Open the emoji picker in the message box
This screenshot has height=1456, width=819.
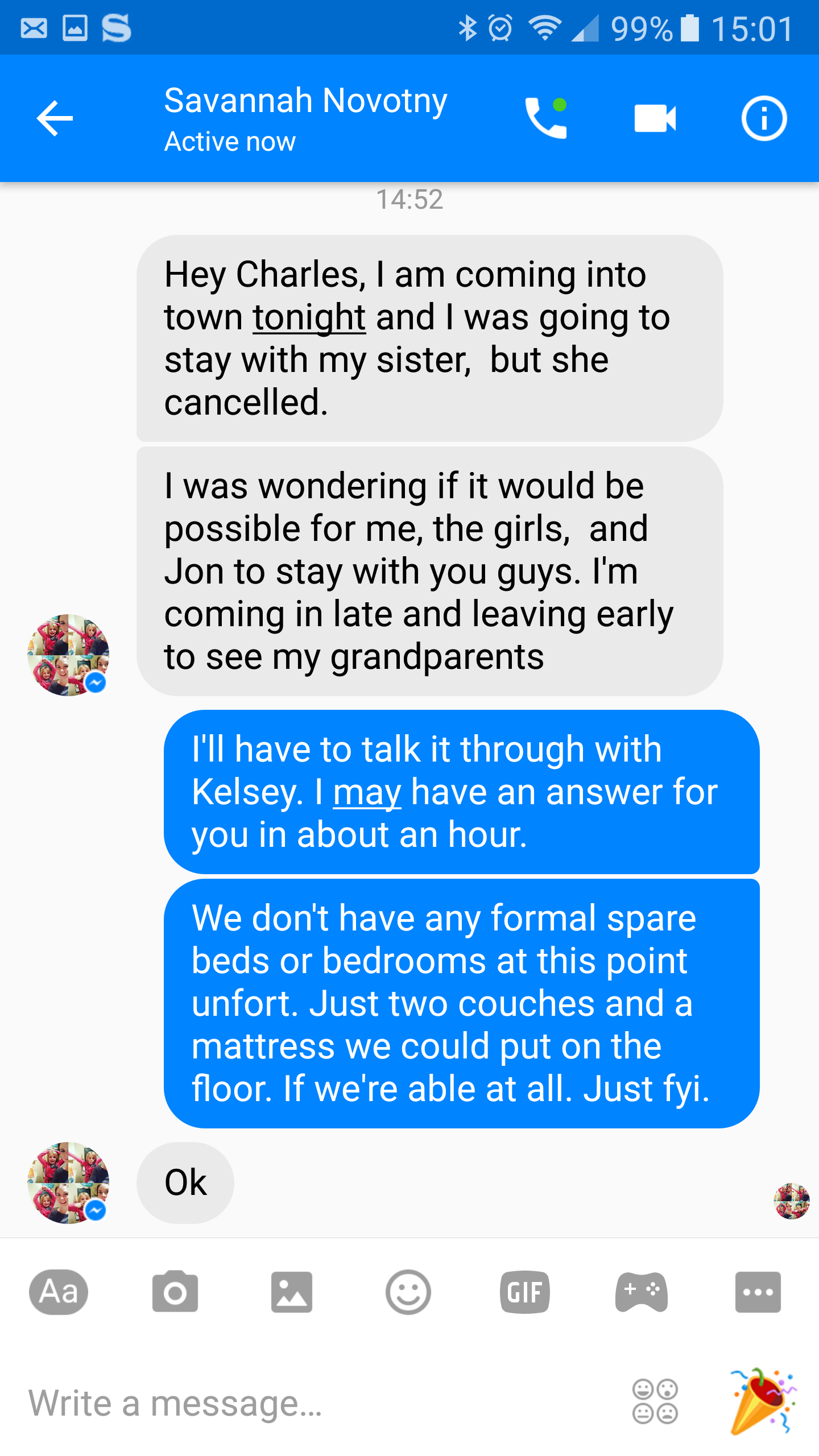coord(655,1401)
